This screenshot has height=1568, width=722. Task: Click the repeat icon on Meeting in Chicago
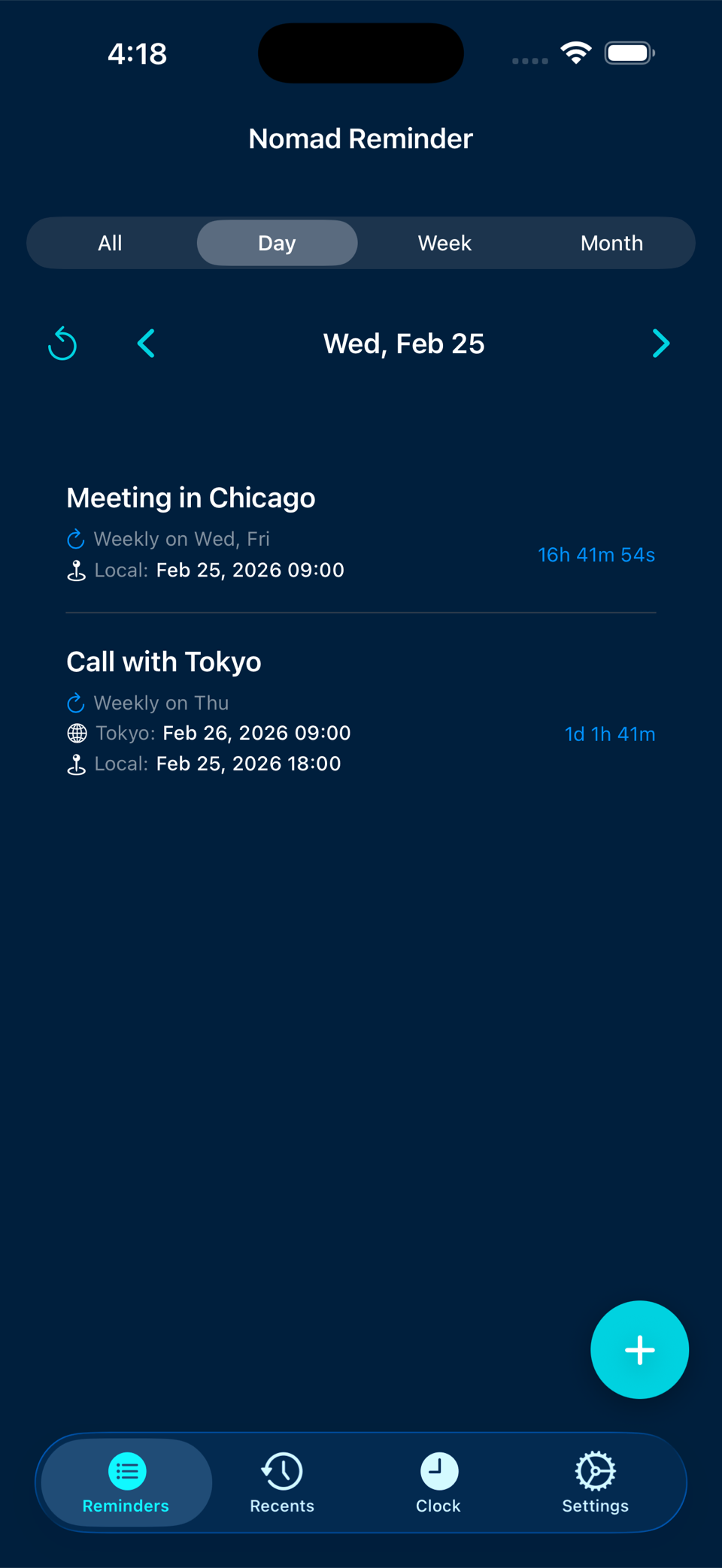coord(75,538)
